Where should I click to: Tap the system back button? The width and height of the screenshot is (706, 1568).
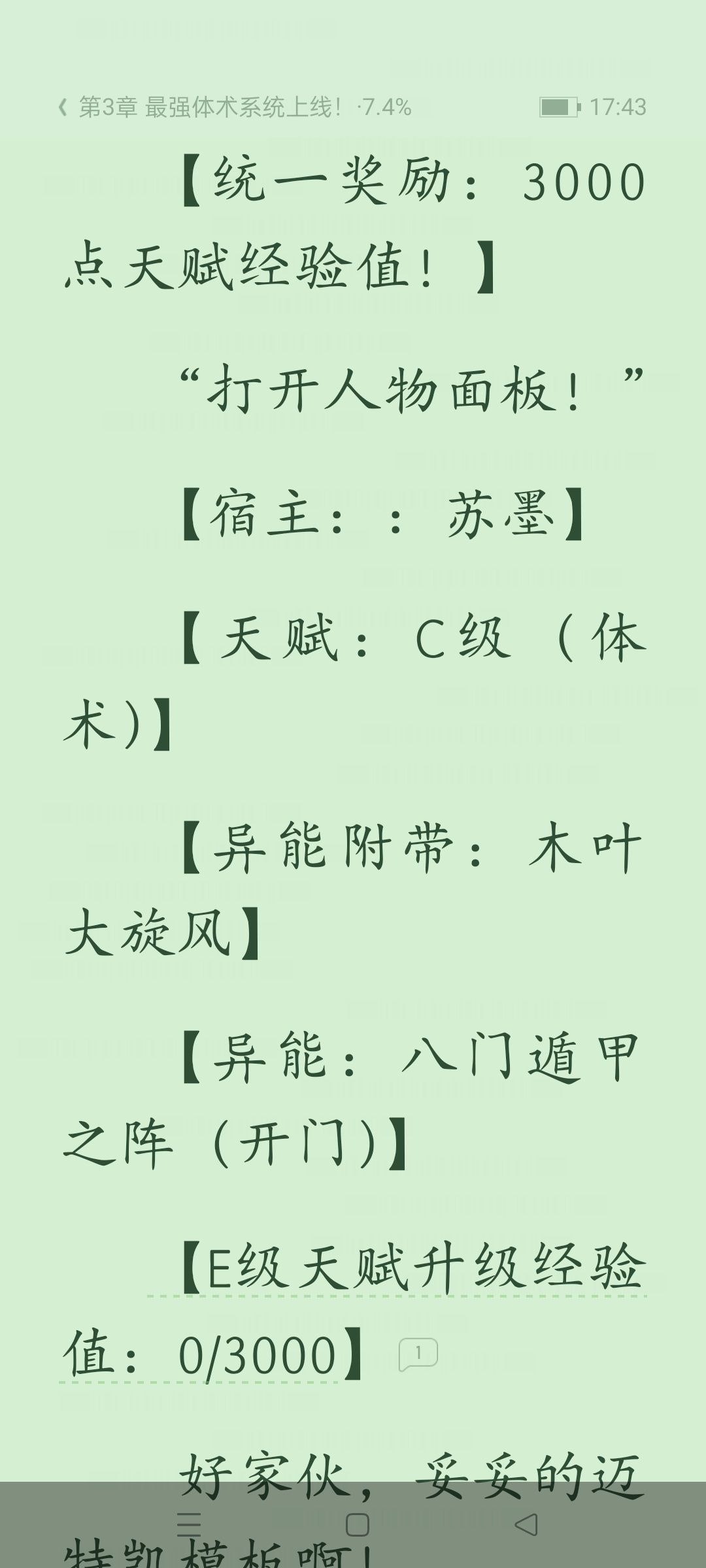526,1524
